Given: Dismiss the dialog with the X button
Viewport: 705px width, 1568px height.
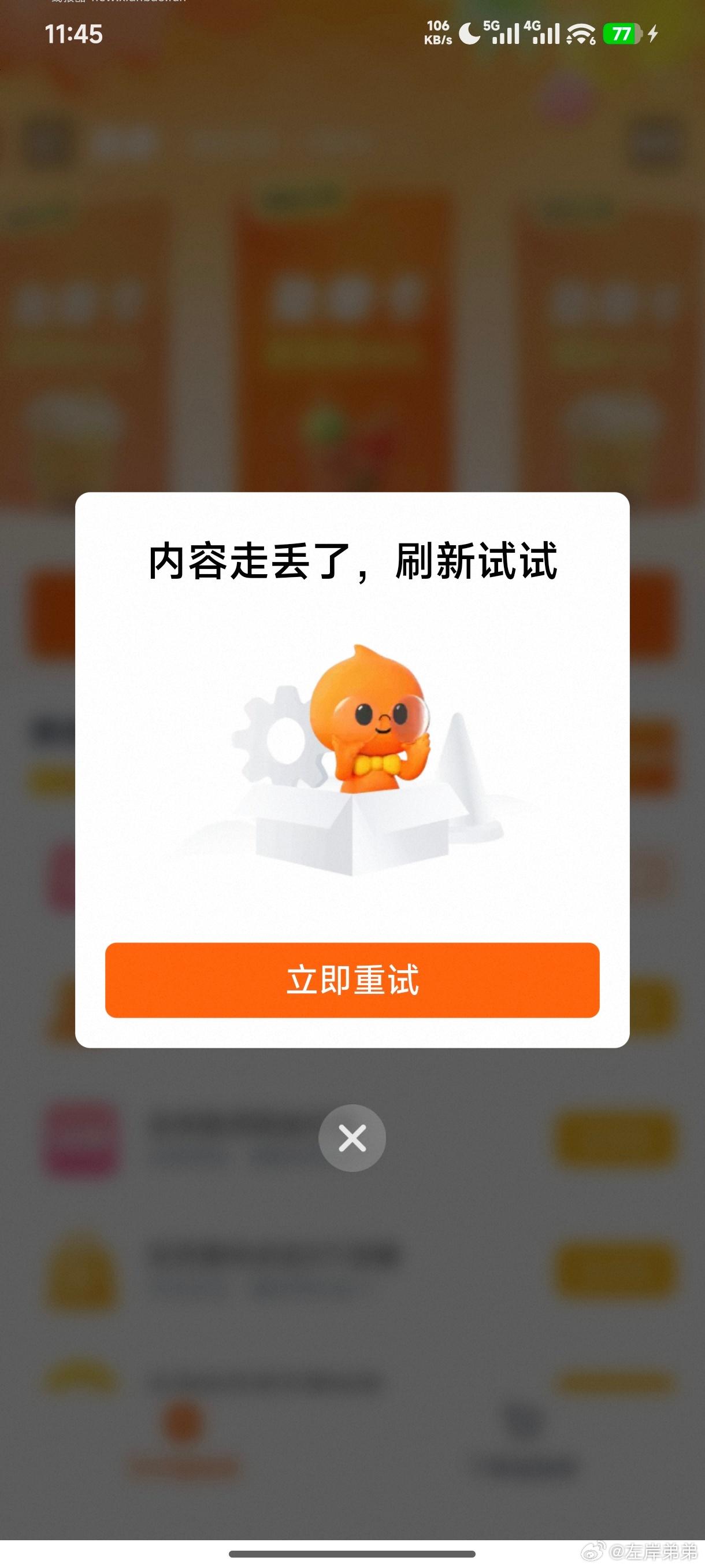Looking at the screenshot, I should (353, 1137).
